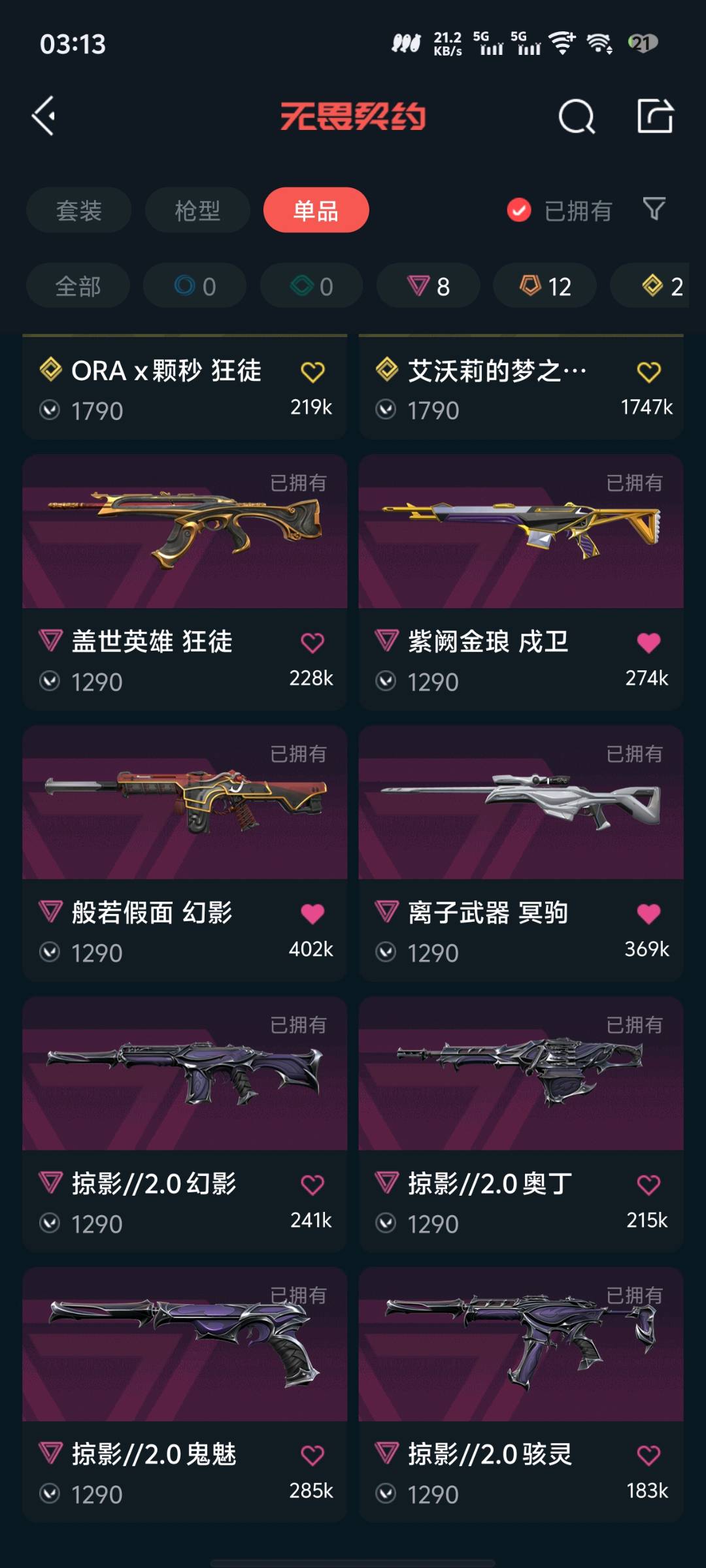
Task: Switch to the 枪型 tab
Action: coord(197,210)
